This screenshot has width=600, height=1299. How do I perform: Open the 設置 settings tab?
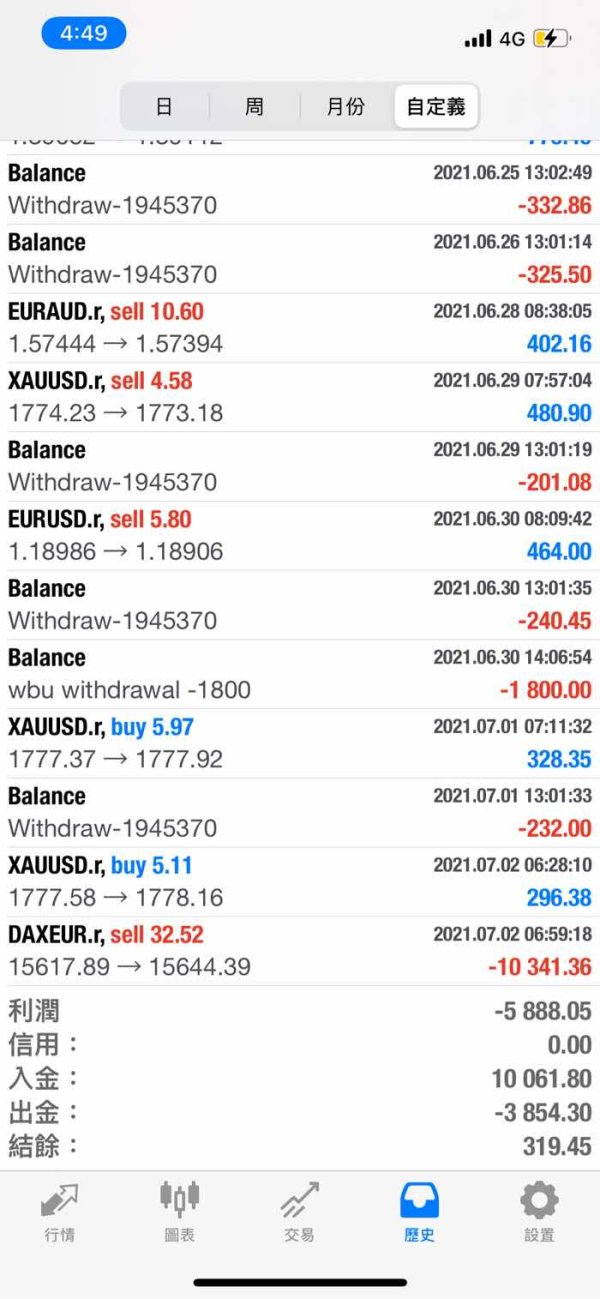click(540, 1210)
